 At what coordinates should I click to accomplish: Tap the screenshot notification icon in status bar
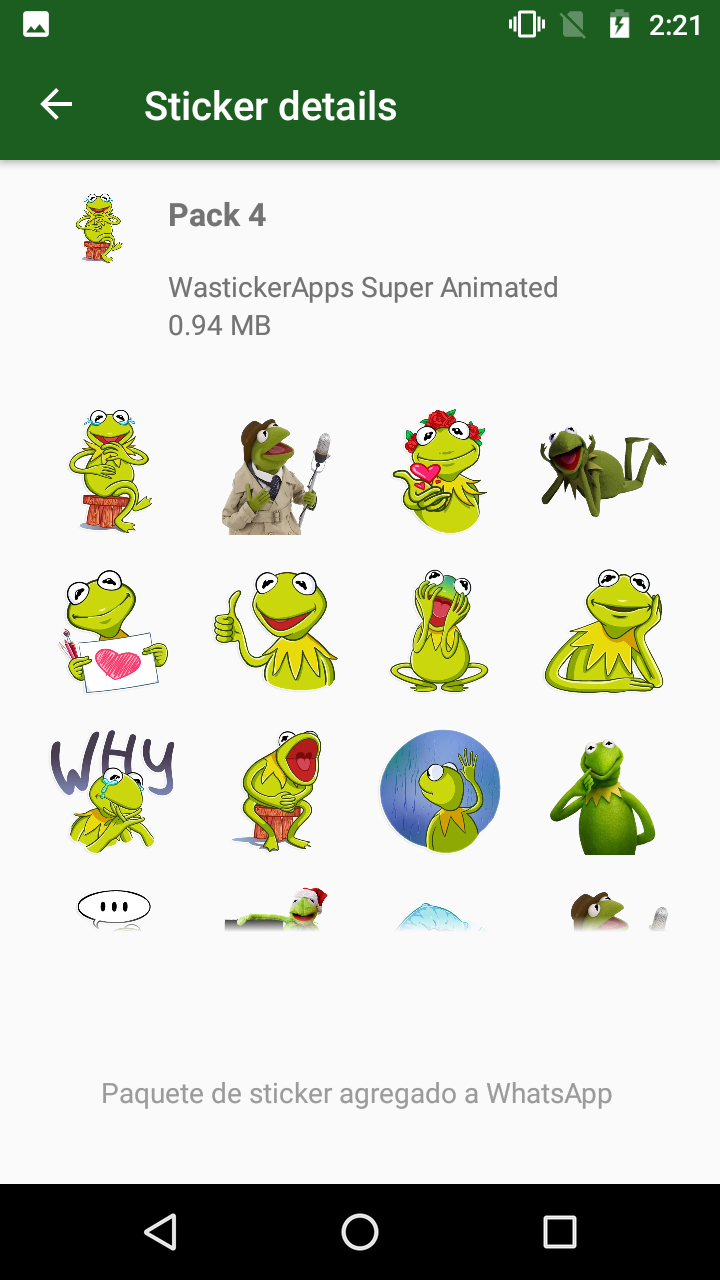tap(34, 24)
